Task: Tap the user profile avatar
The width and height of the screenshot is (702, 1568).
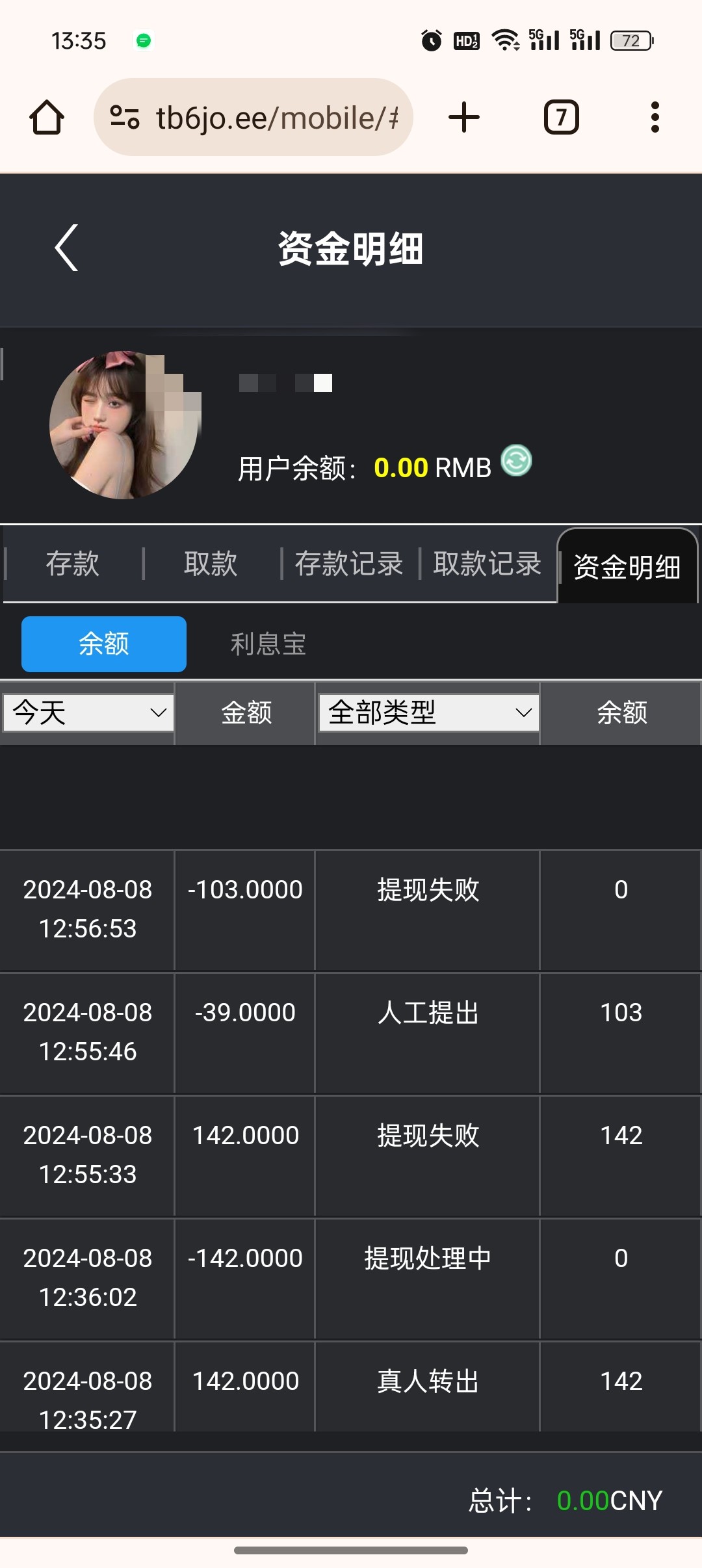Action: (x=125, y=425)
